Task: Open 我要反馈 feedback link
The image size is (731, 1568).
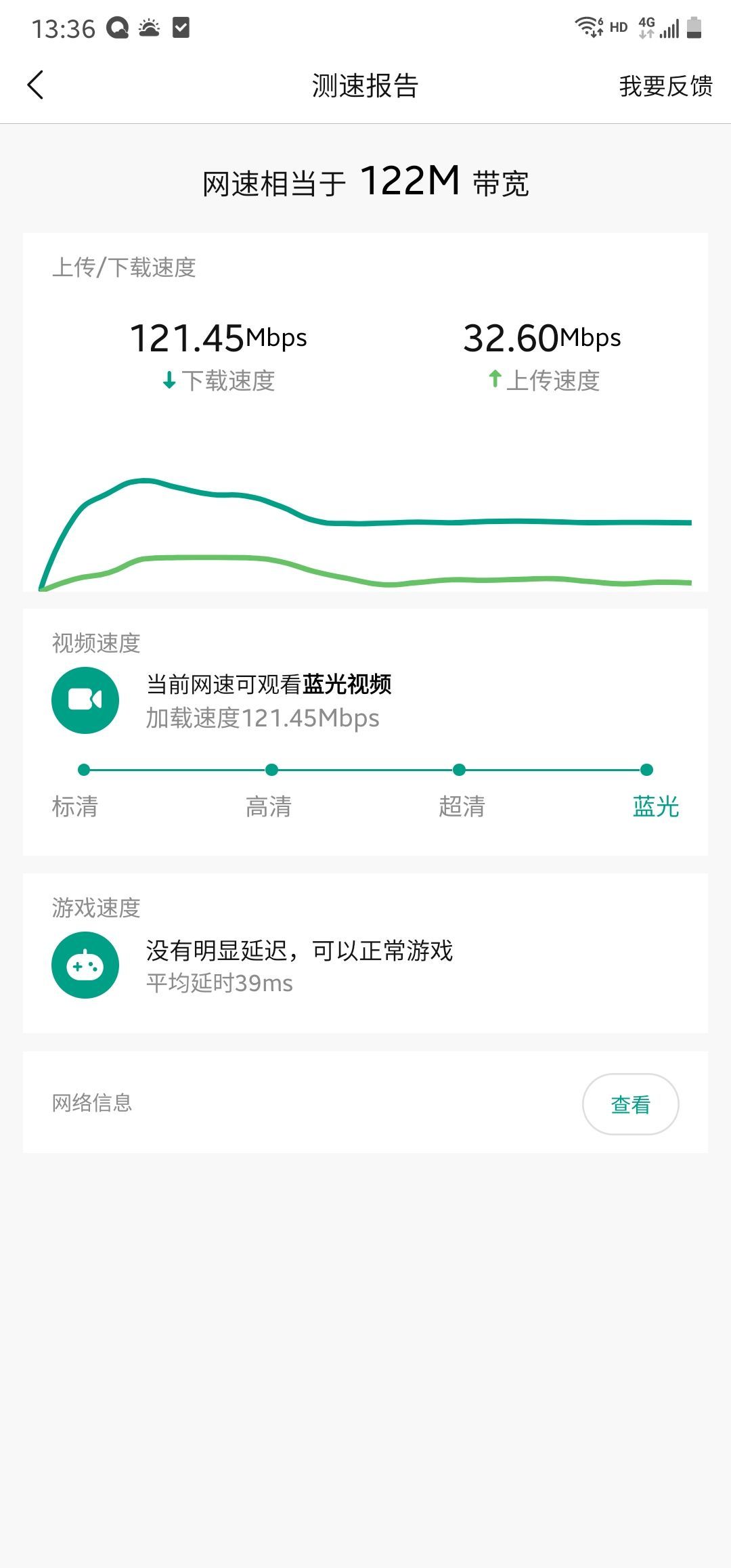Action: pos(665,86)
